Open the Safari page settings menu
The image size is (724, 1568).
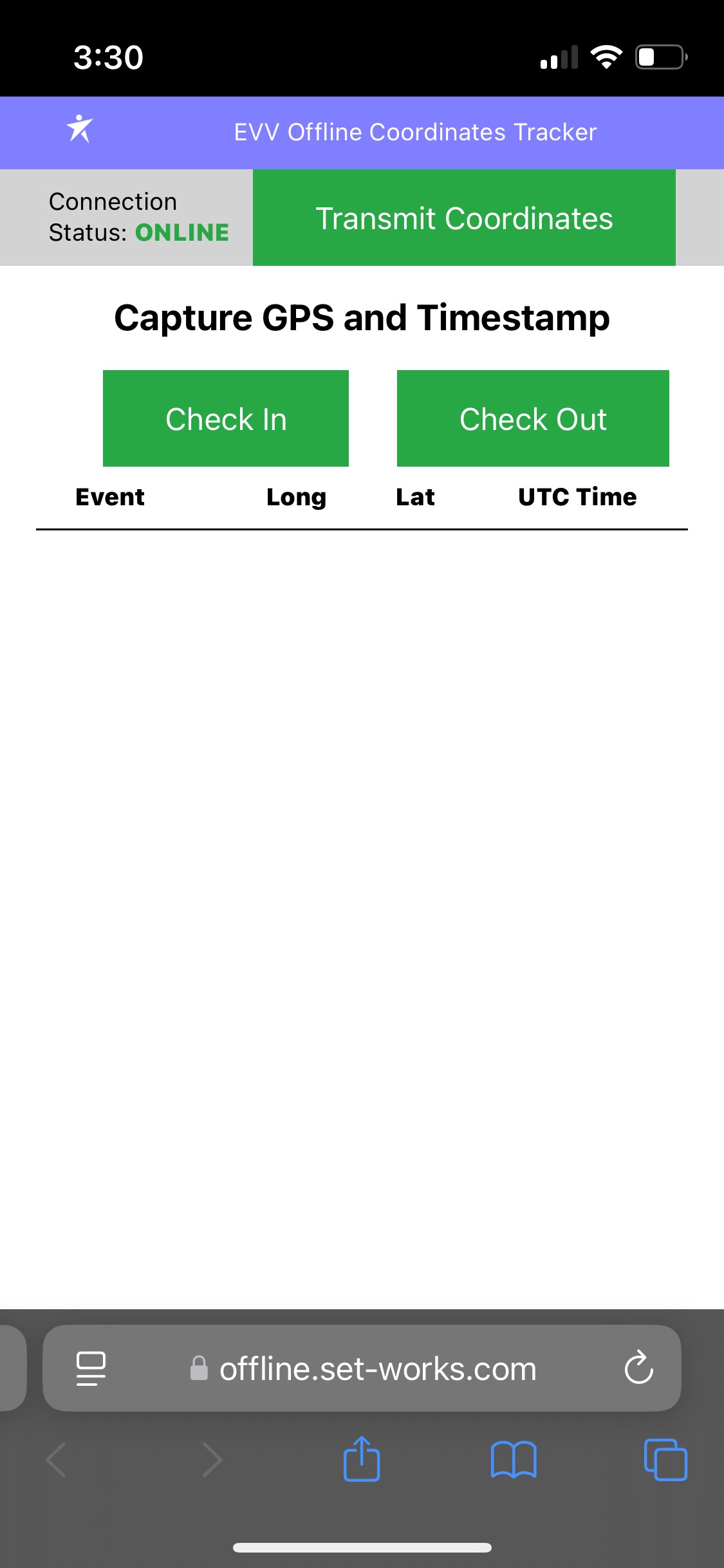[x=91, y=1368]
